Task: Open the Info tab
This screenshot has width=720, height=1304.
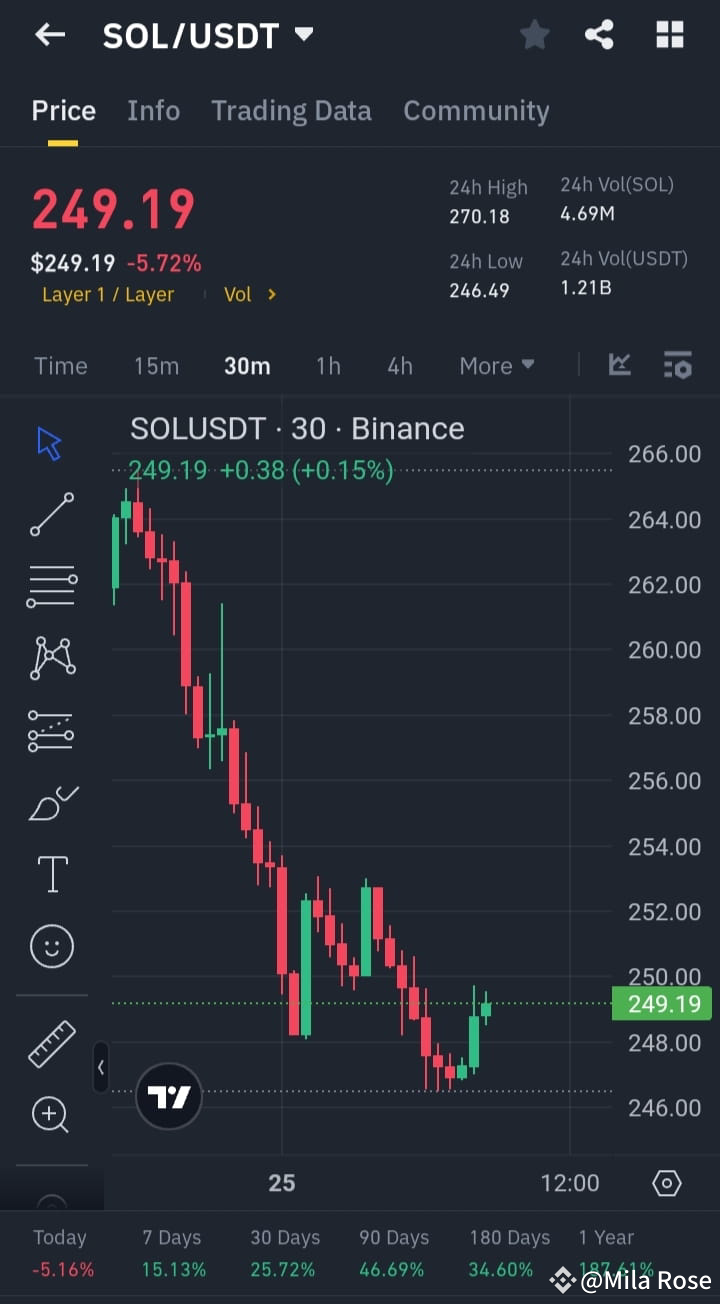Action: (153, 110)
